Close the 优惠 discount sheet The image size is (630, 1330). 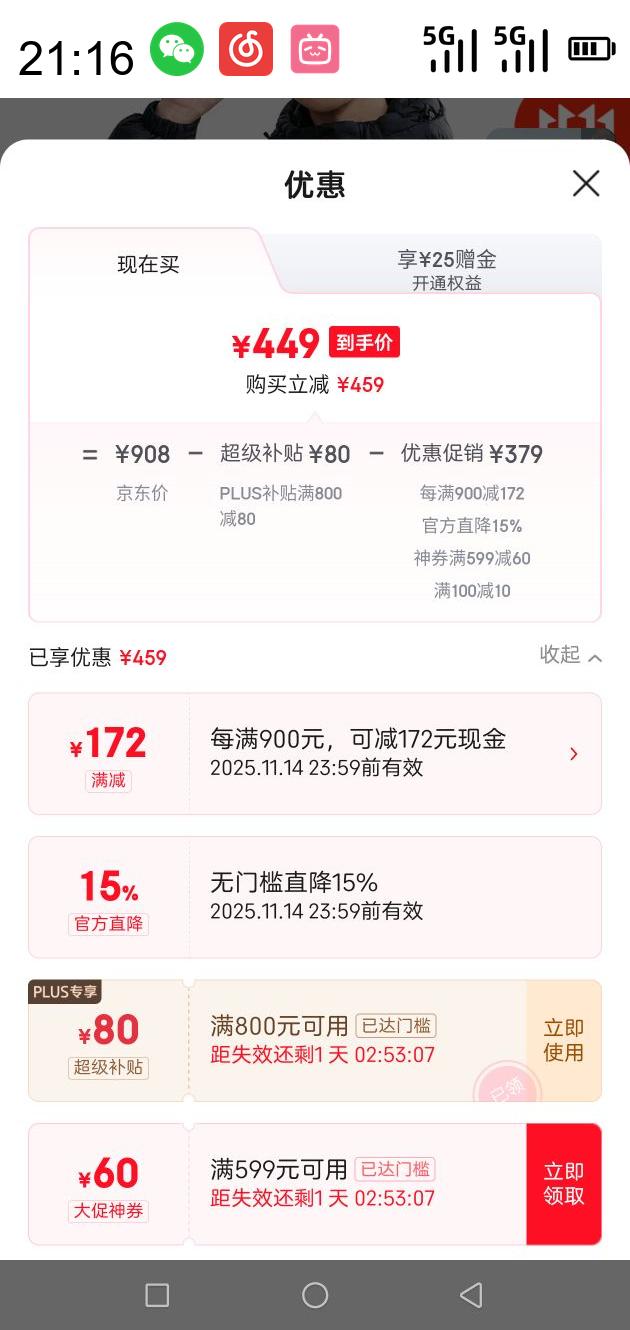[x=585, y=183]
